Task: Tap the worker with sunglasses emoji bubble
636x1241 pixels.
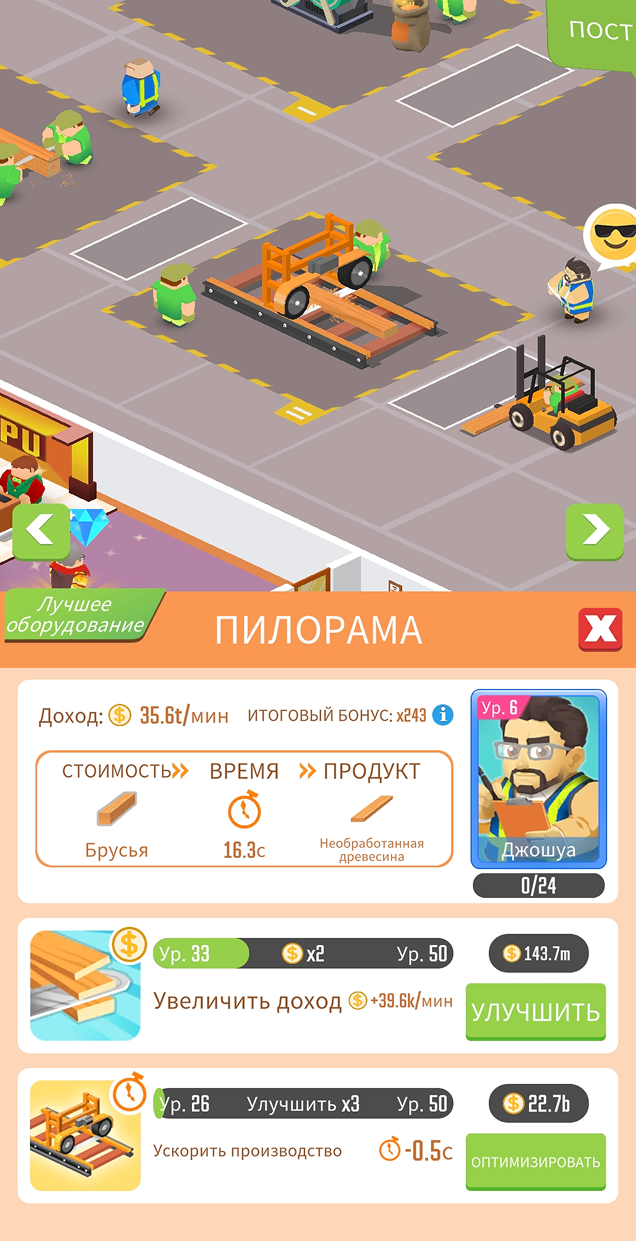Action: pos(576,289)
